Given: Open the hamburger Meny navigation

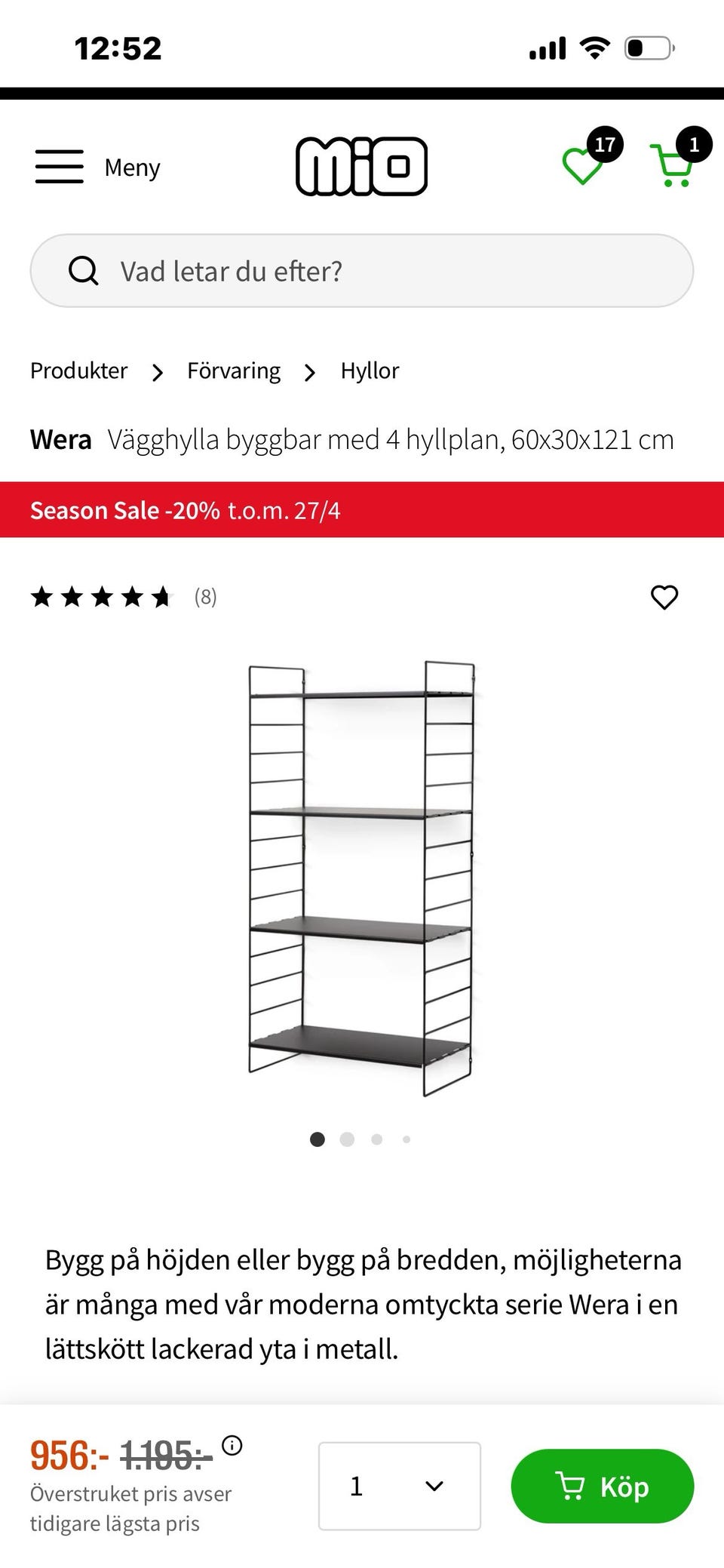Looking at the screenshot, I should (x=59, y=166).
